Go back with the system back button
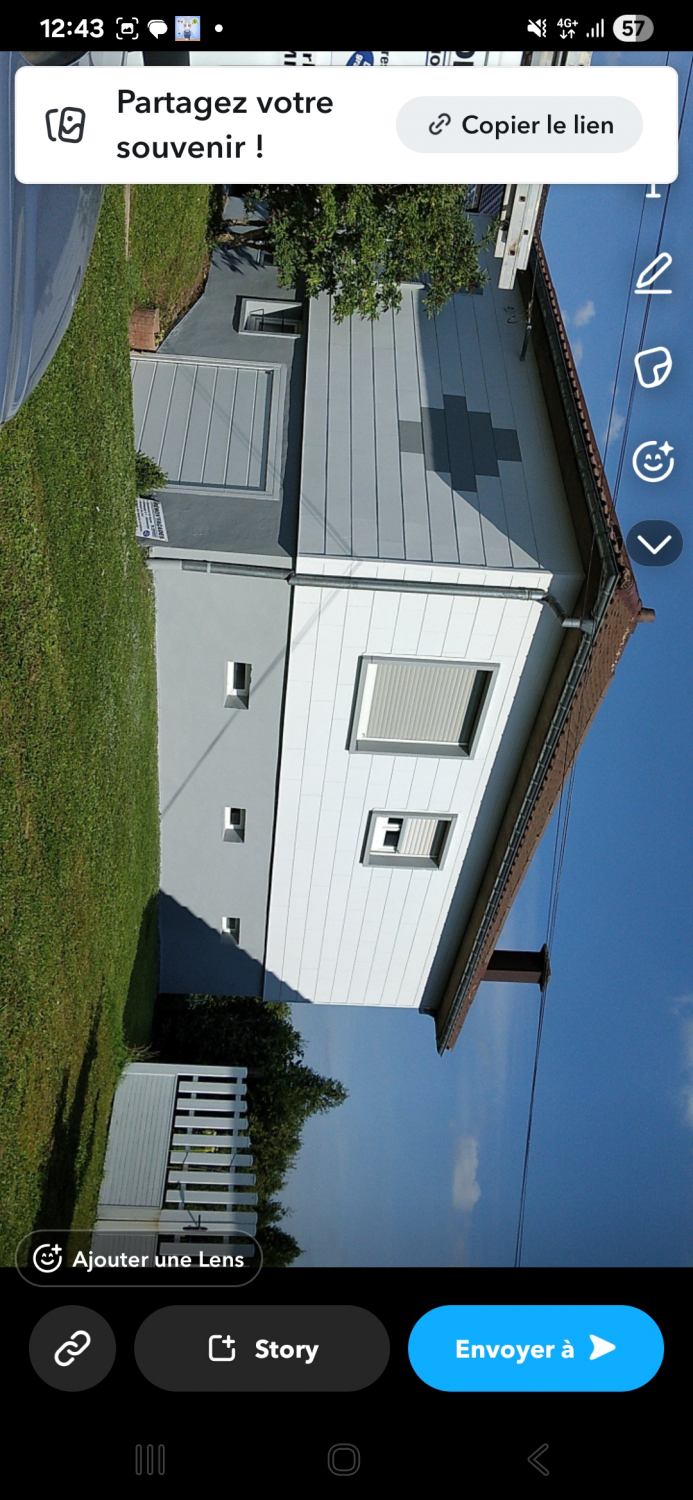The height and width of the screenshot is (1500, 693). [x=538, y=1460]
